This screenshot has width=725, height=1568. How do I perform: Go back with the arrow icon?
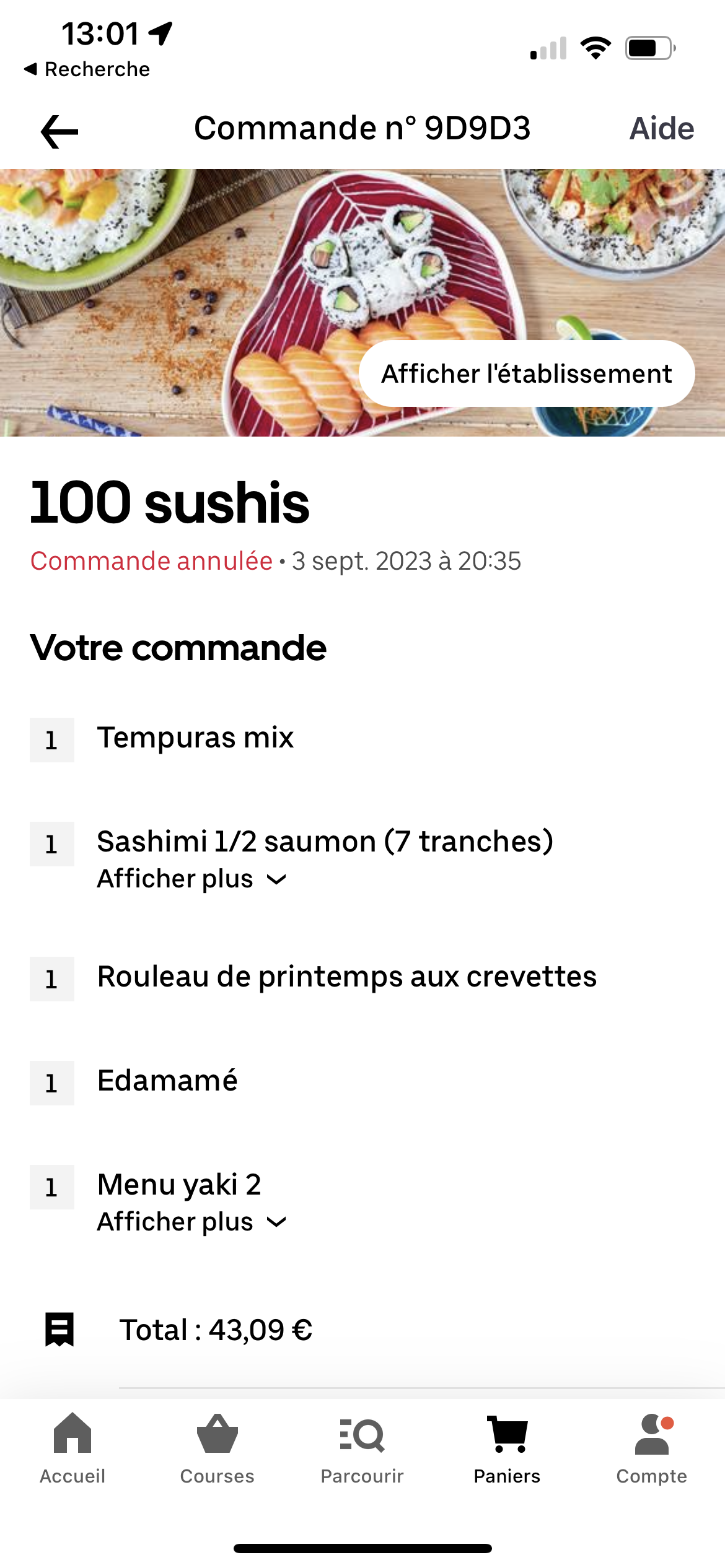click(59, 131)
